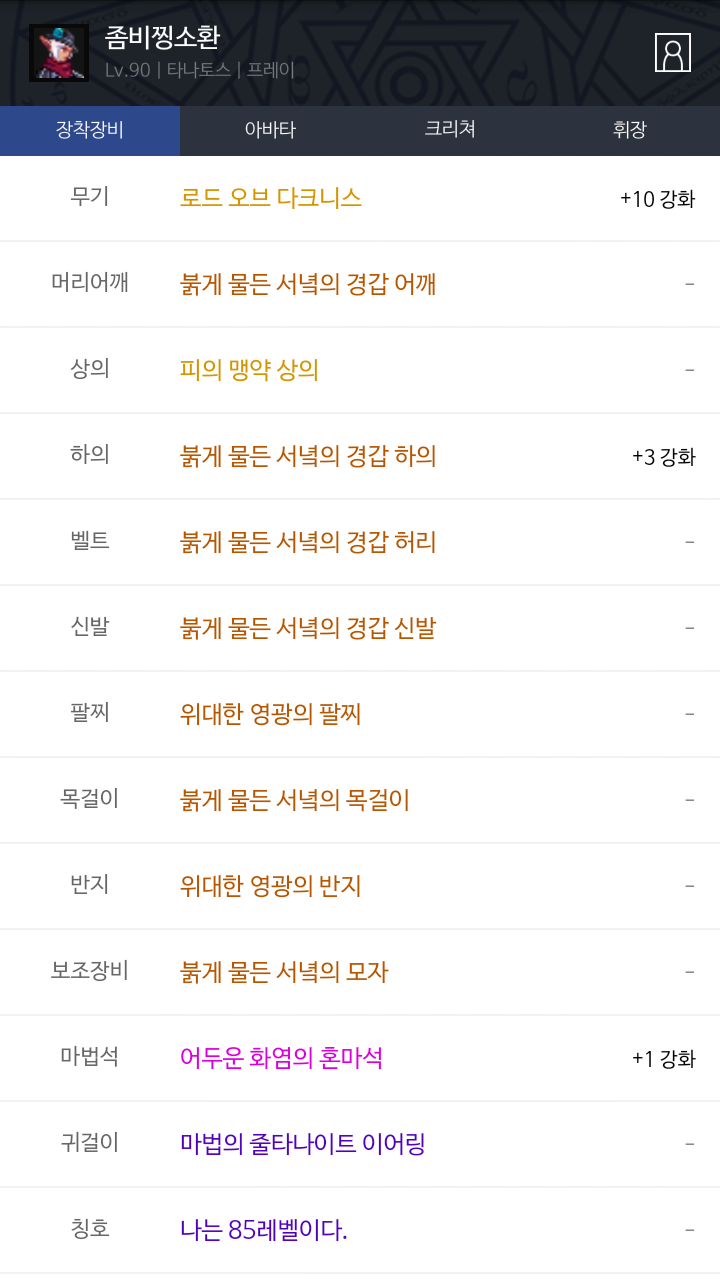720x1280 pixels.
Task: Open 붉게 물든 서녘의 경갑 허리
Action: pyautogui.click(x=308, y=542)
